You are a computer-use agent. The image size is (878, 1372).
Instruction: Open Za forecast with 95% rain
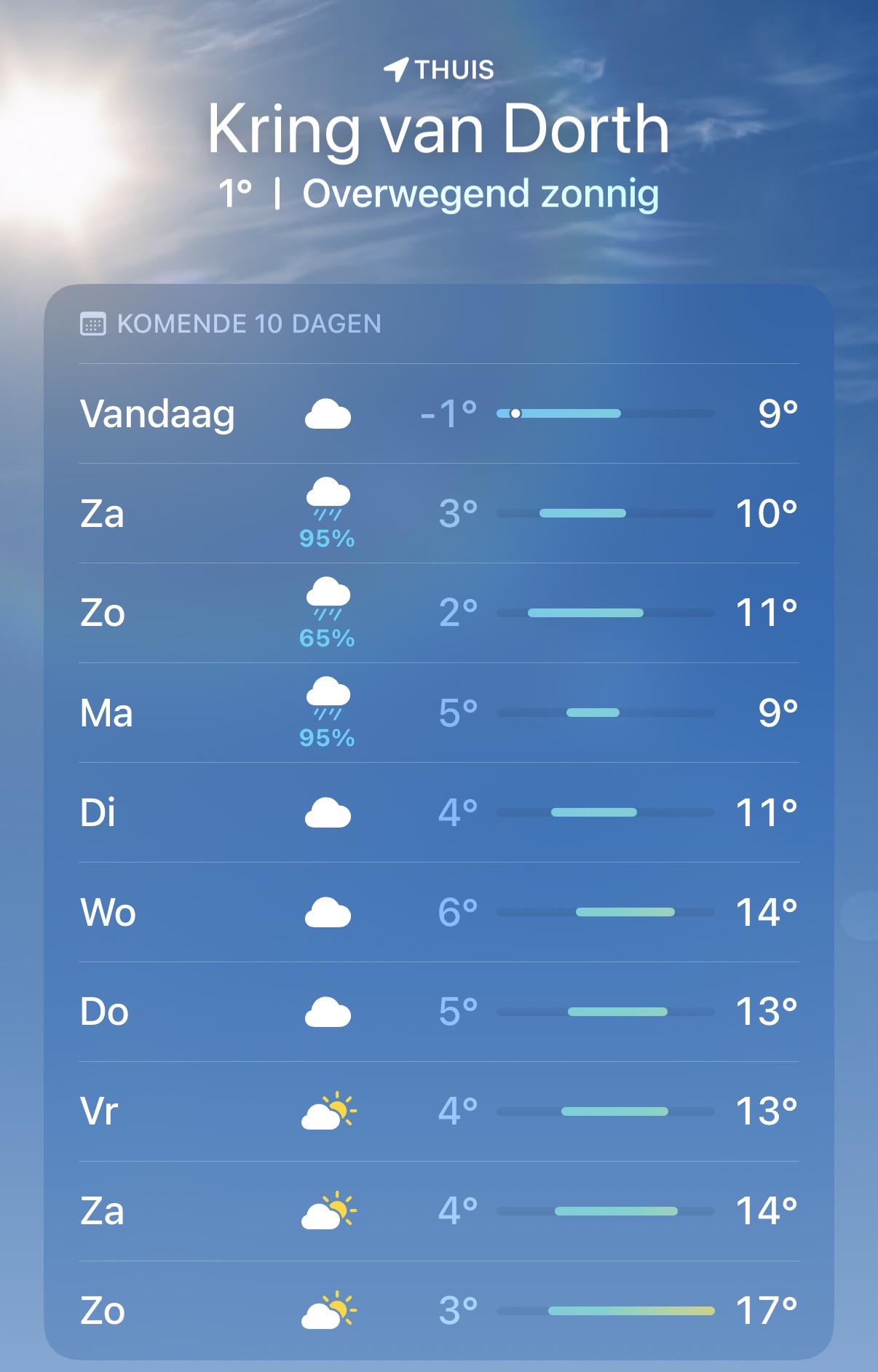[438, 513]
